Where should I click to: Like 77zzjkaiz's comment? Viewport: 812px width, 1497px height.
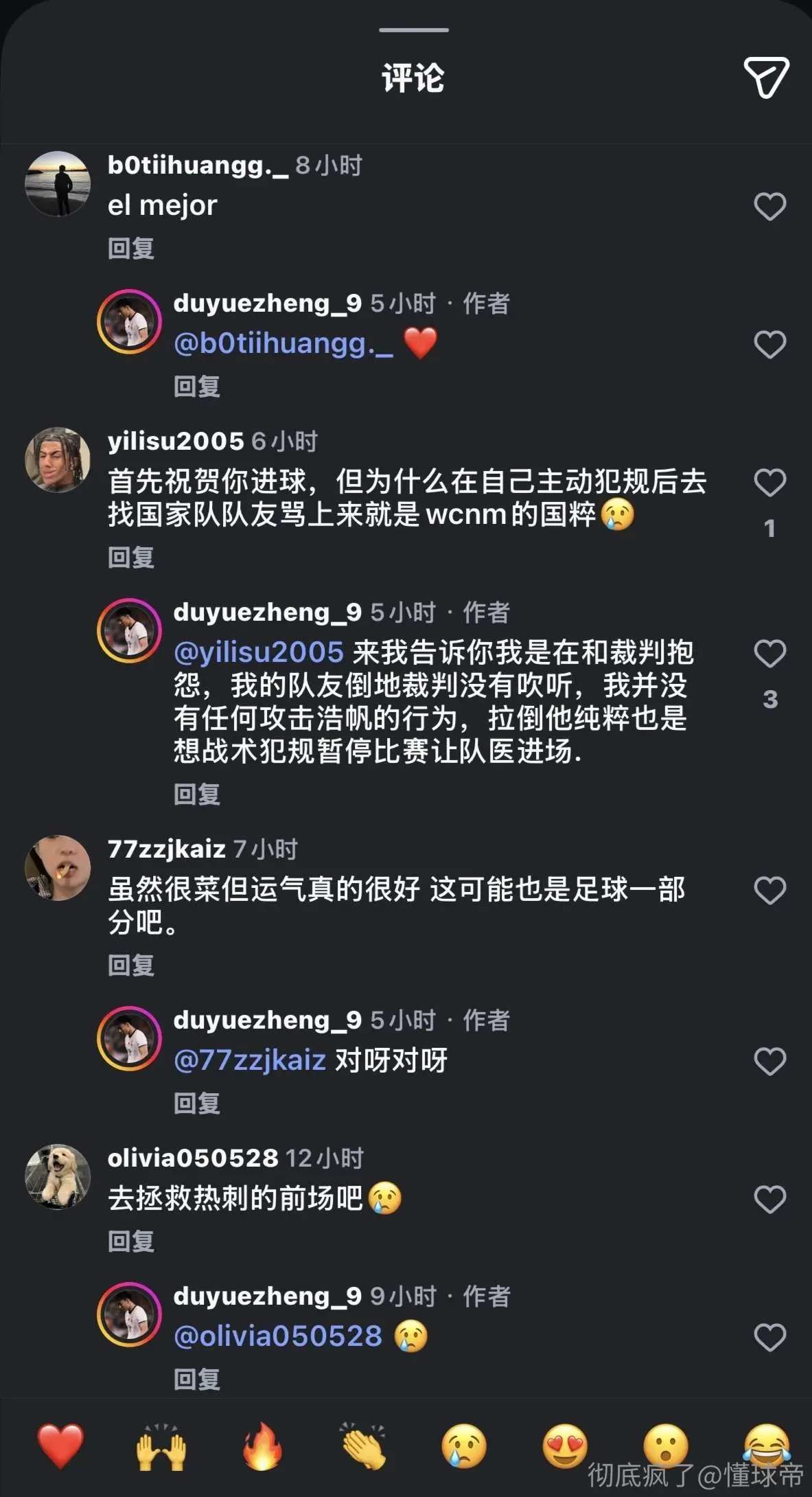coord(769,891)
